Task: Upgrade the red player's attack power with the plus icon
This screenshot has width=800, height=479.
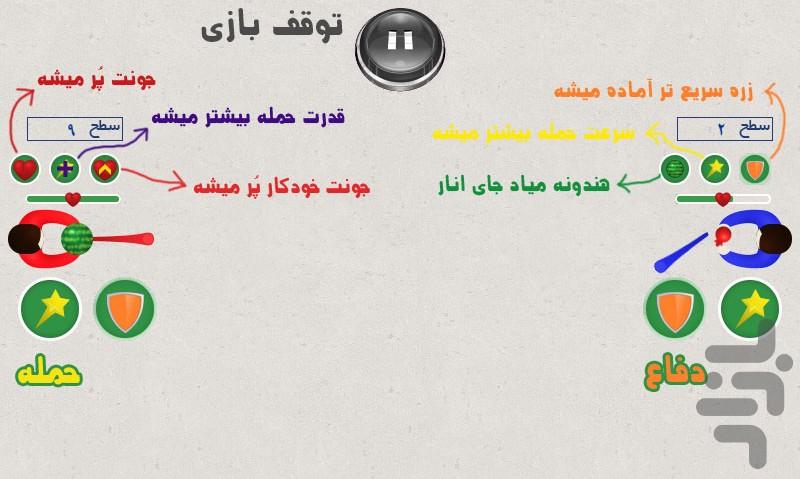Action: [65, 169]
